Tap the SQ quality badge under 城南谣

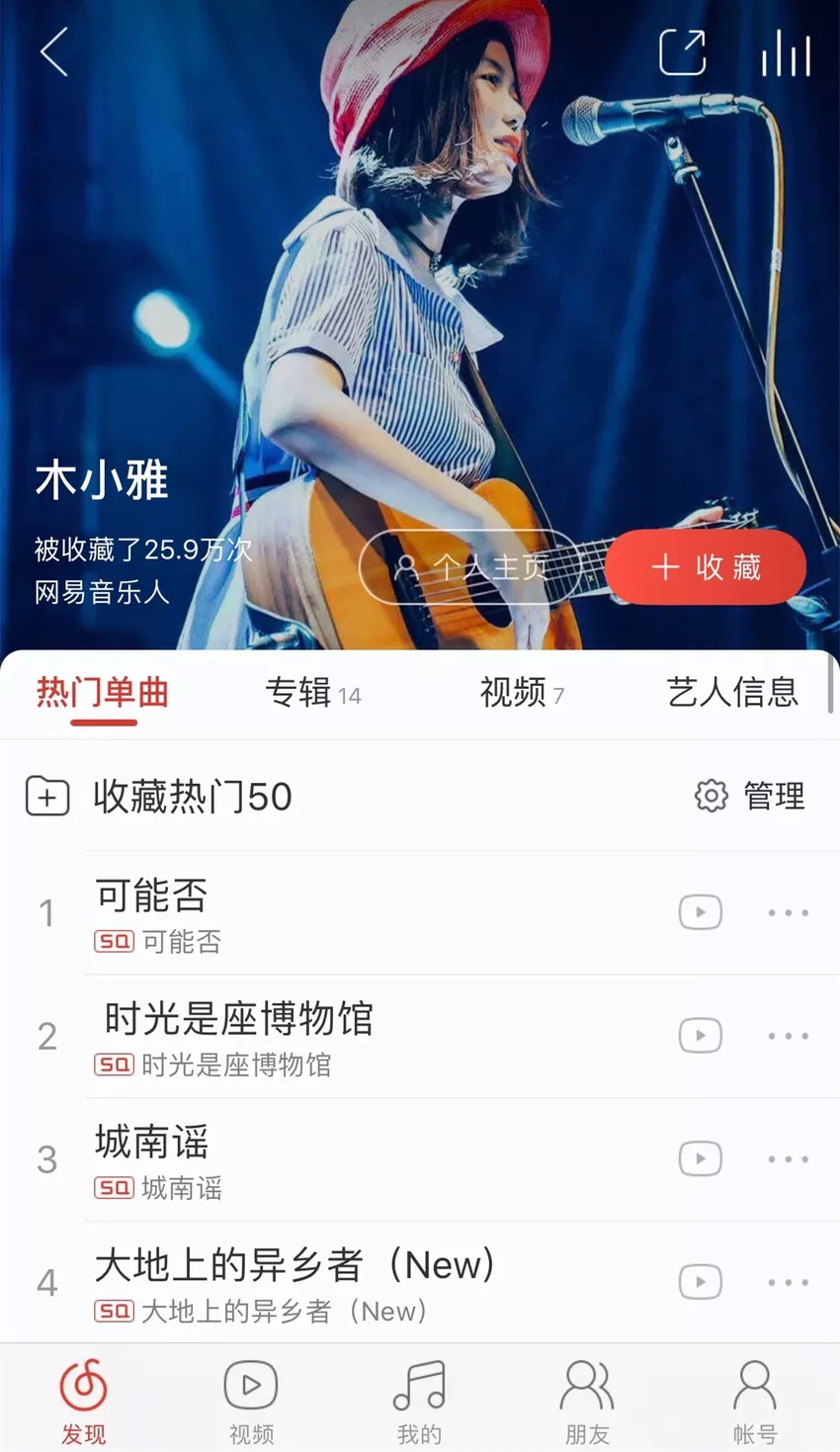[115, 1188]
